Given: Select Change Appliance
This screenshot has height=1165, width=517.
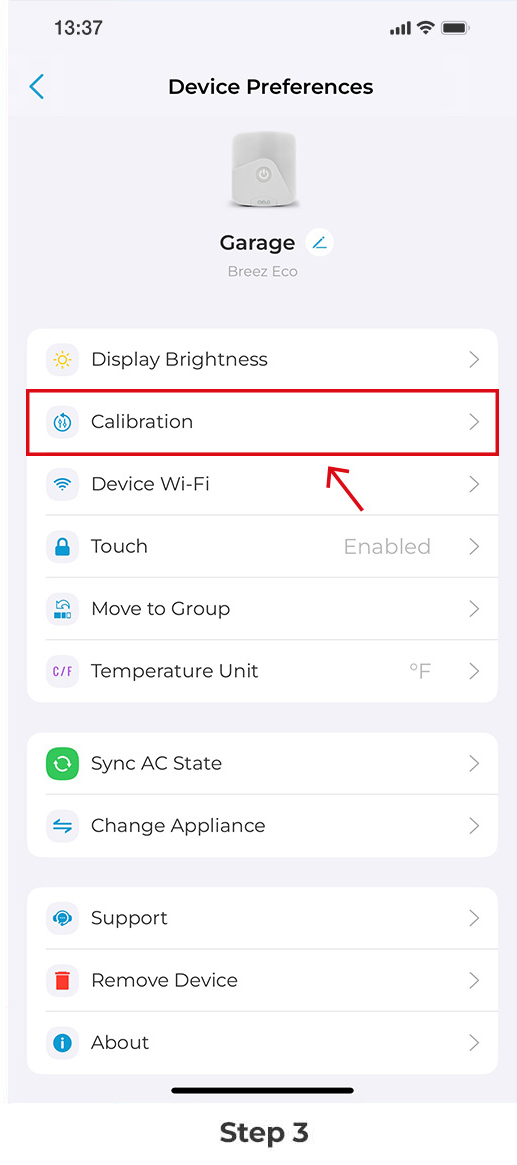Looking at the screenshot, I should click(x=262, y=826).
